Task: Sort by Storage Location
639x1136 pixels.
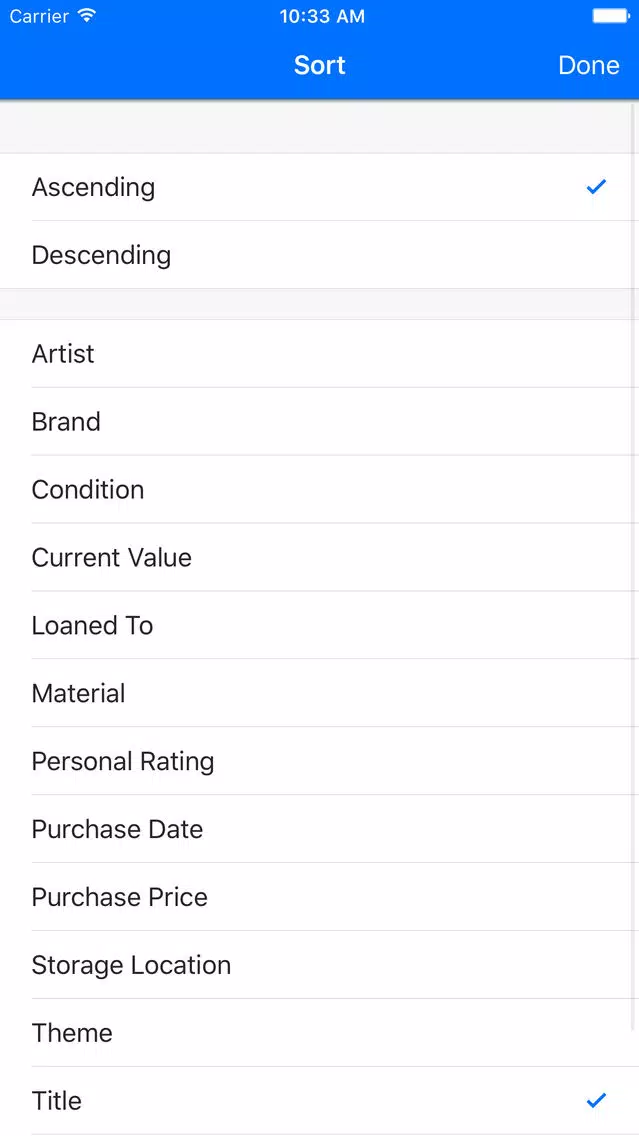Action: [x=320, y=965]
